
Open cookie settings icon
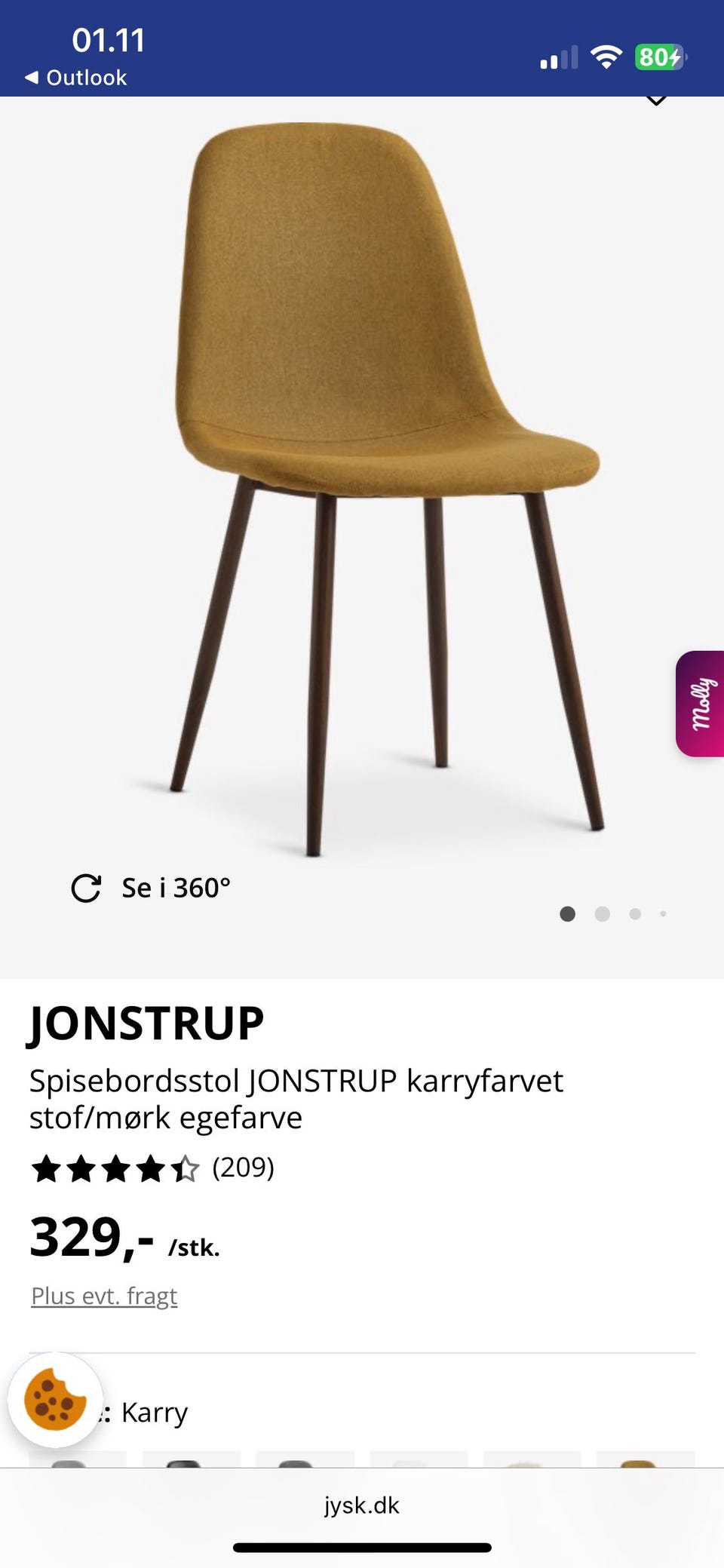55,1399
